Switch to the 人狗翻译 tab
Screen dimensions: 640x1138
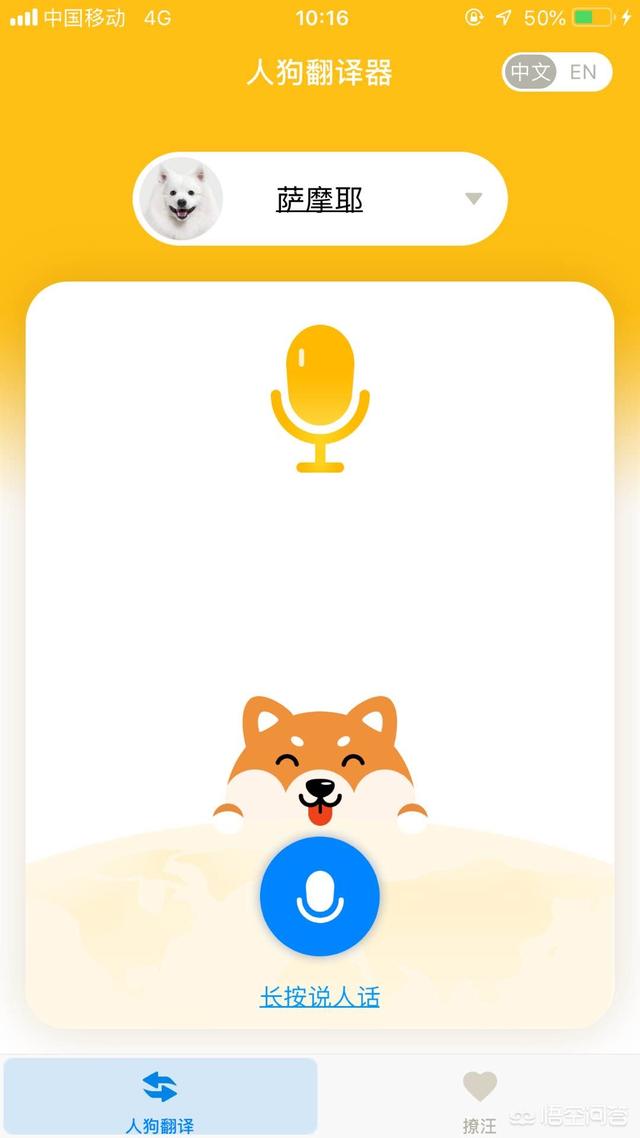click(160, 1098)
